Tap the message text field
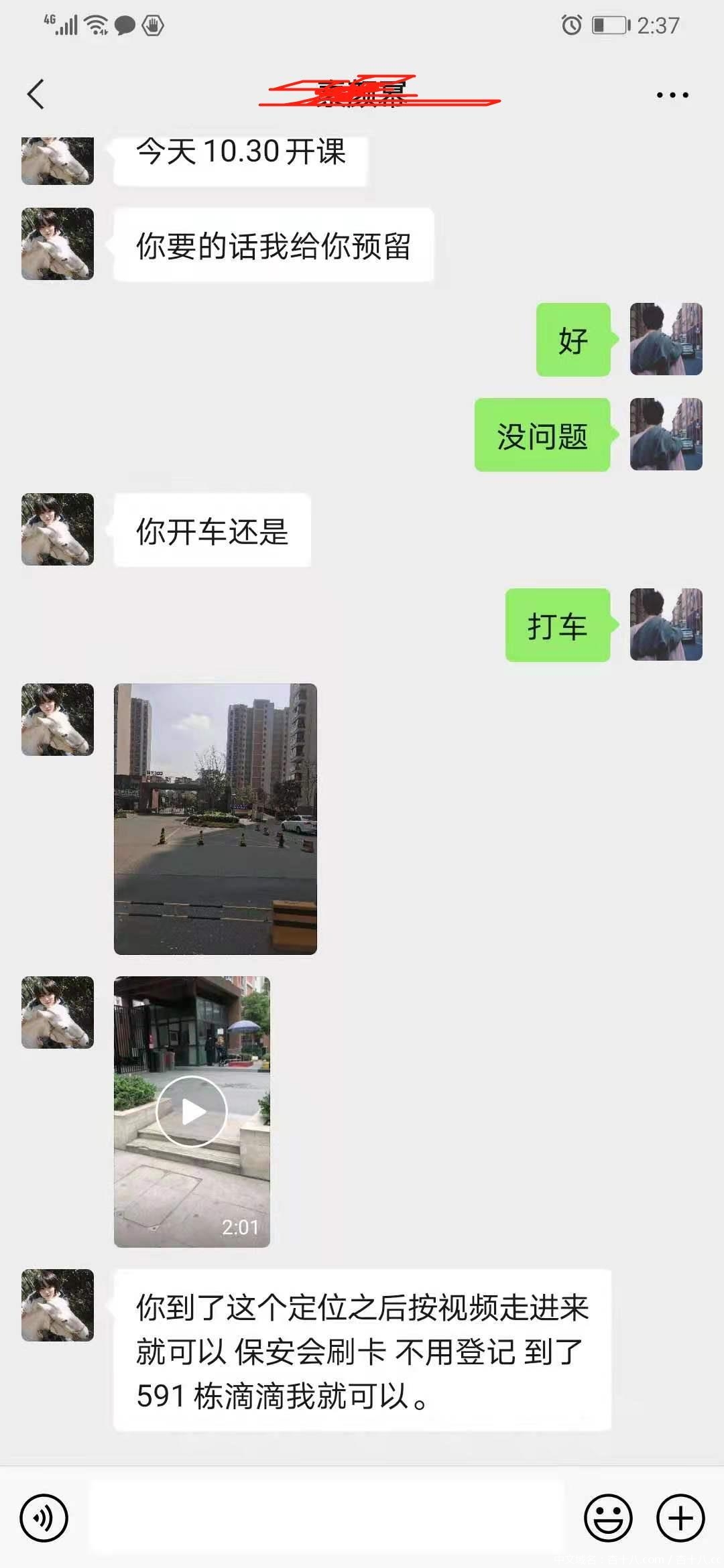The width and height of the screenshot is (724, 1568). [x=326, y=1518]
